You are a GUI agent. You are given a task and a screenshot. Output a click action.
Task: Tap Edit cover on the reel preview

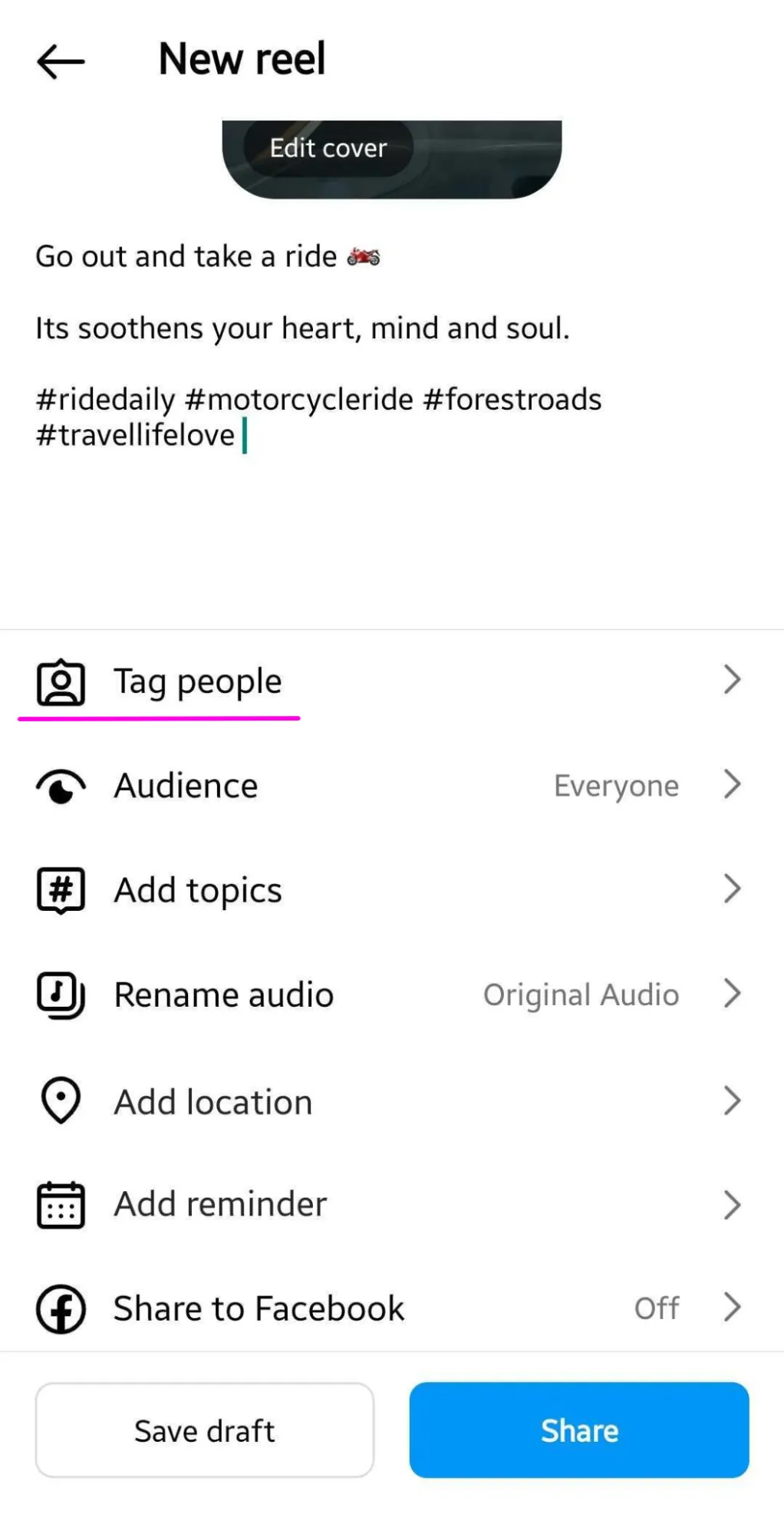328,148
